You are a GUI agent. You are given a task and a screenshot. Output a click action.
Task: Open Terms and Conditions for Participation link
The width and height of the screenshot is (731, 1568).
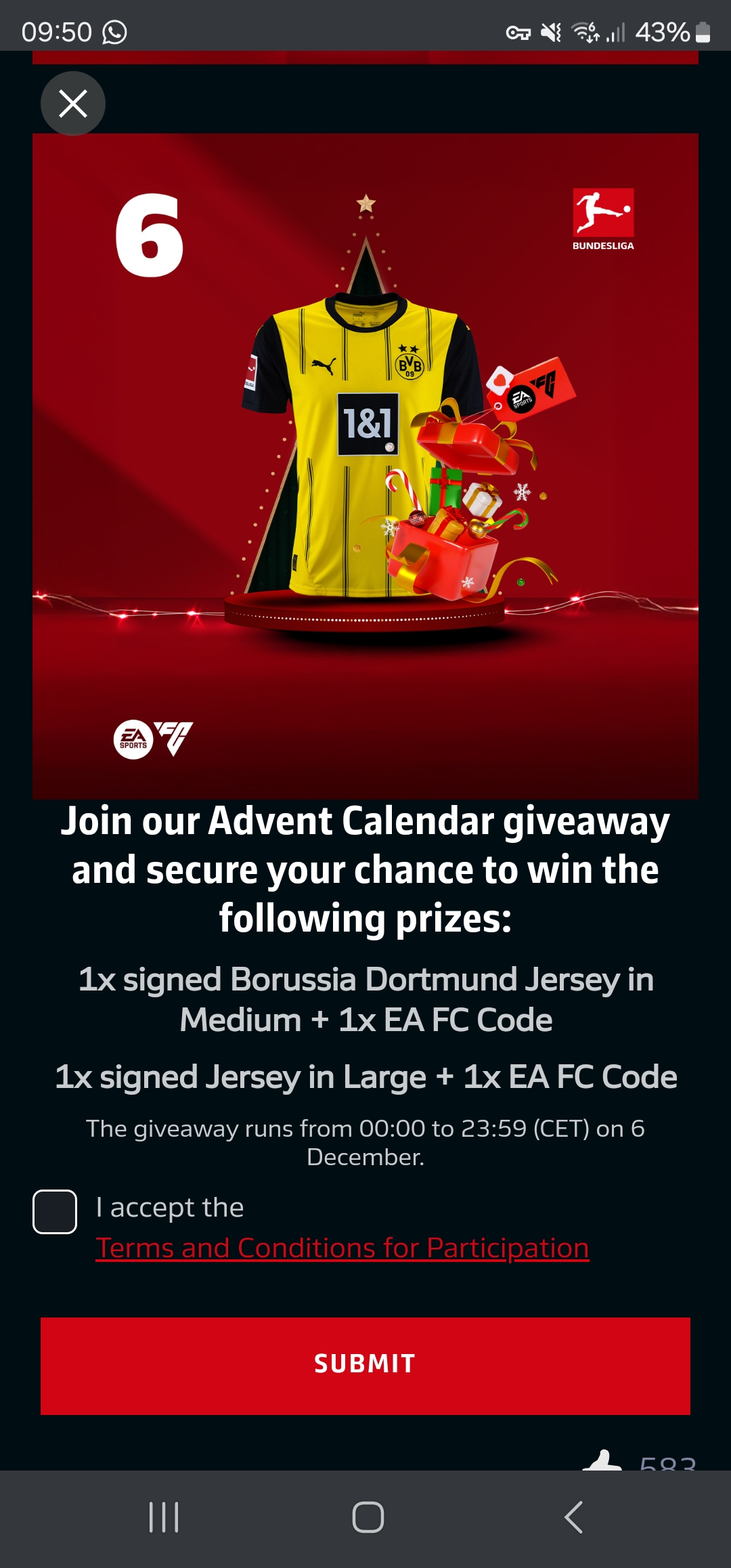[x=342, y=1248]
